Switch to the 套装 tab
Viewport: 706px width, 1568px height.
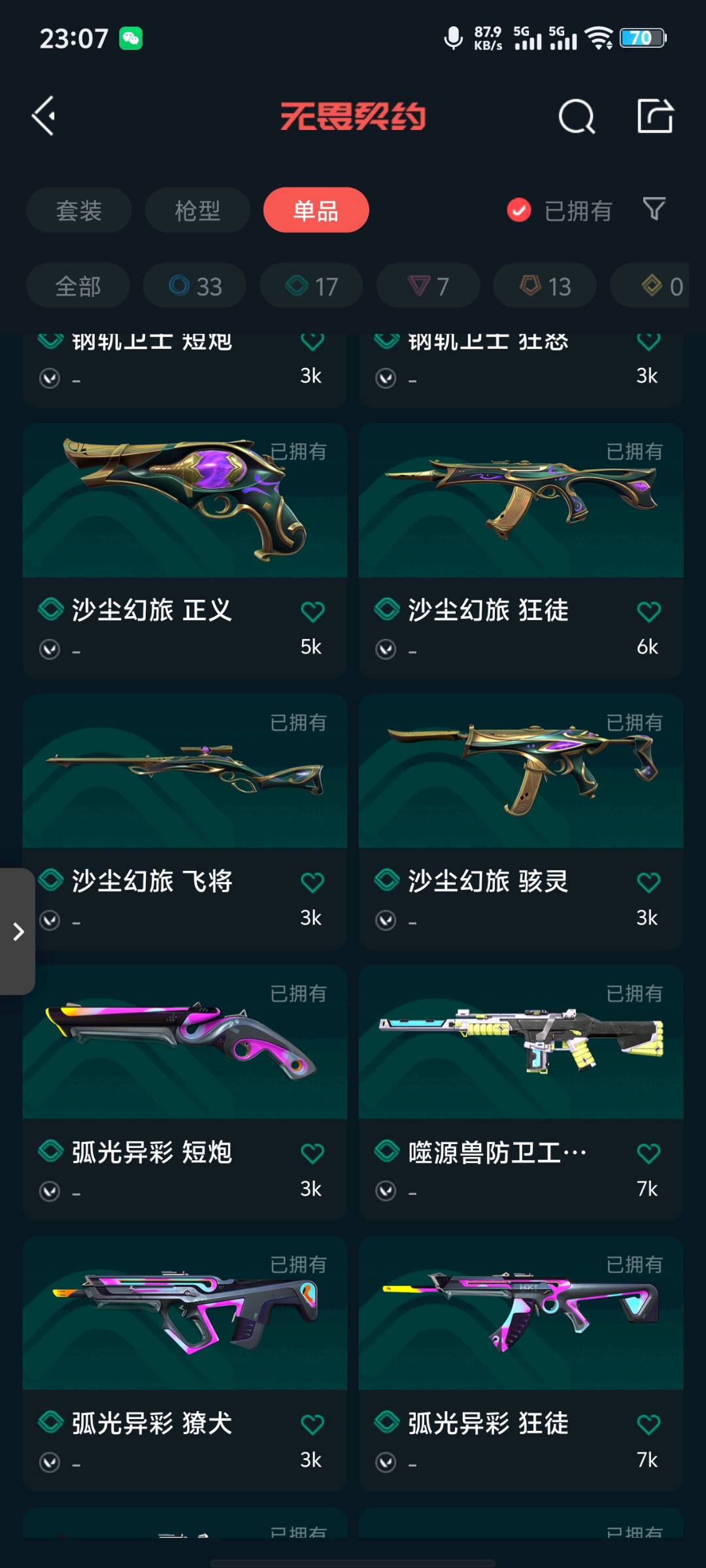[78, 210]
